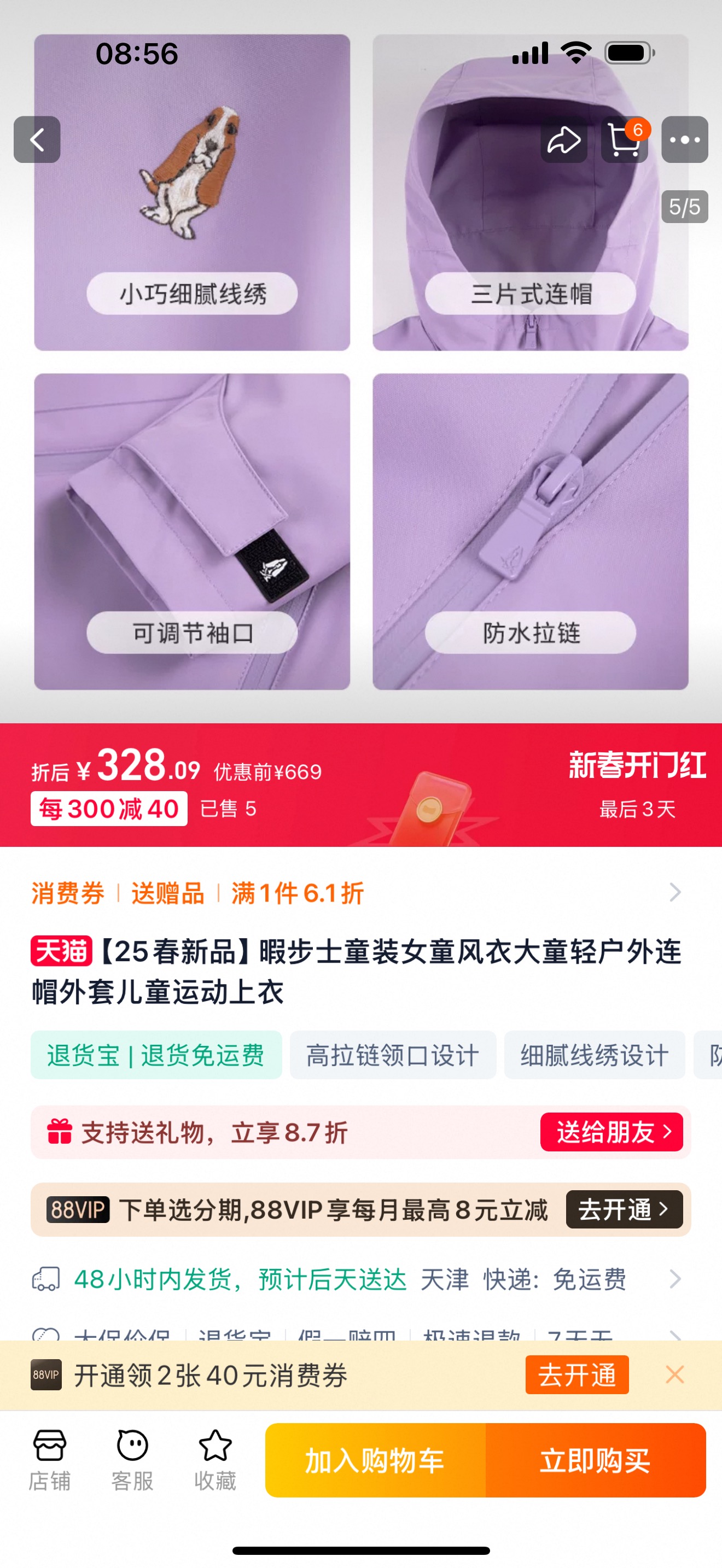Tap the 退货宝 退货免运费 chip

tap(156, 1055)
